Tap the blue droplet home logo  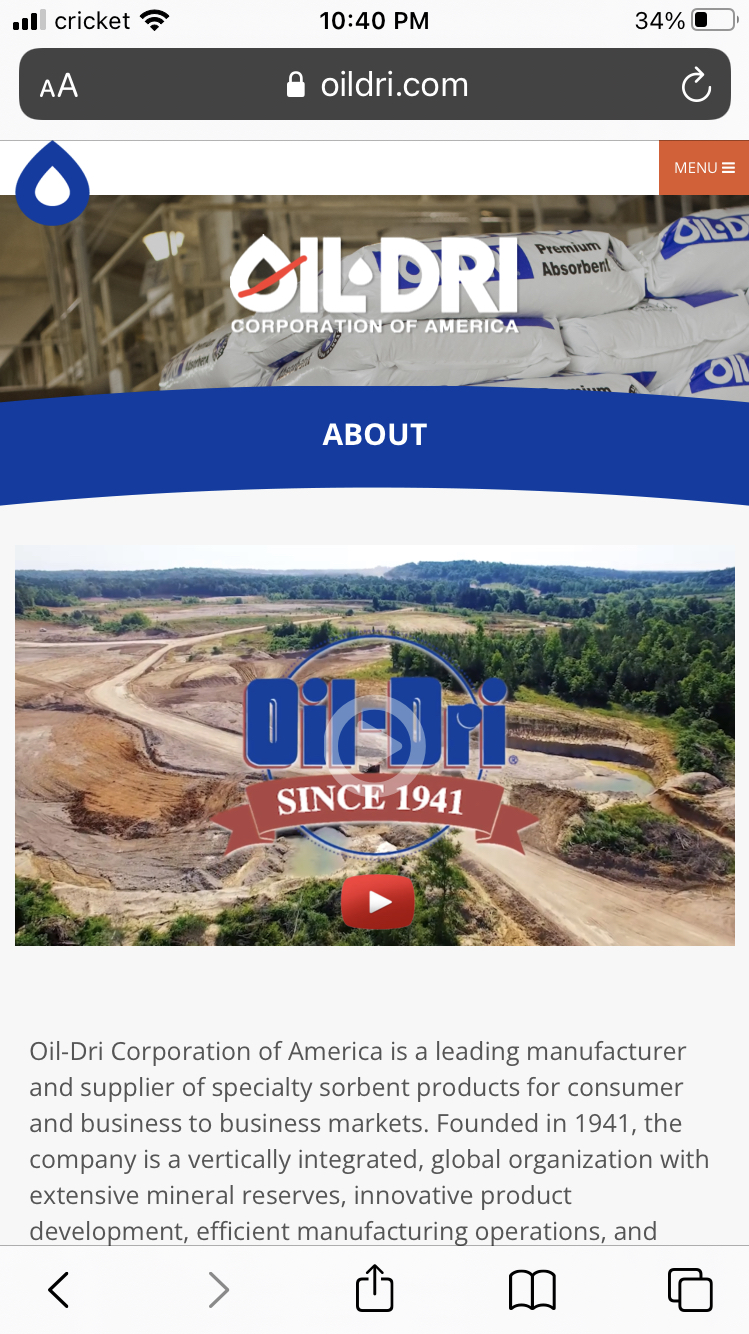tap(52, 183)
